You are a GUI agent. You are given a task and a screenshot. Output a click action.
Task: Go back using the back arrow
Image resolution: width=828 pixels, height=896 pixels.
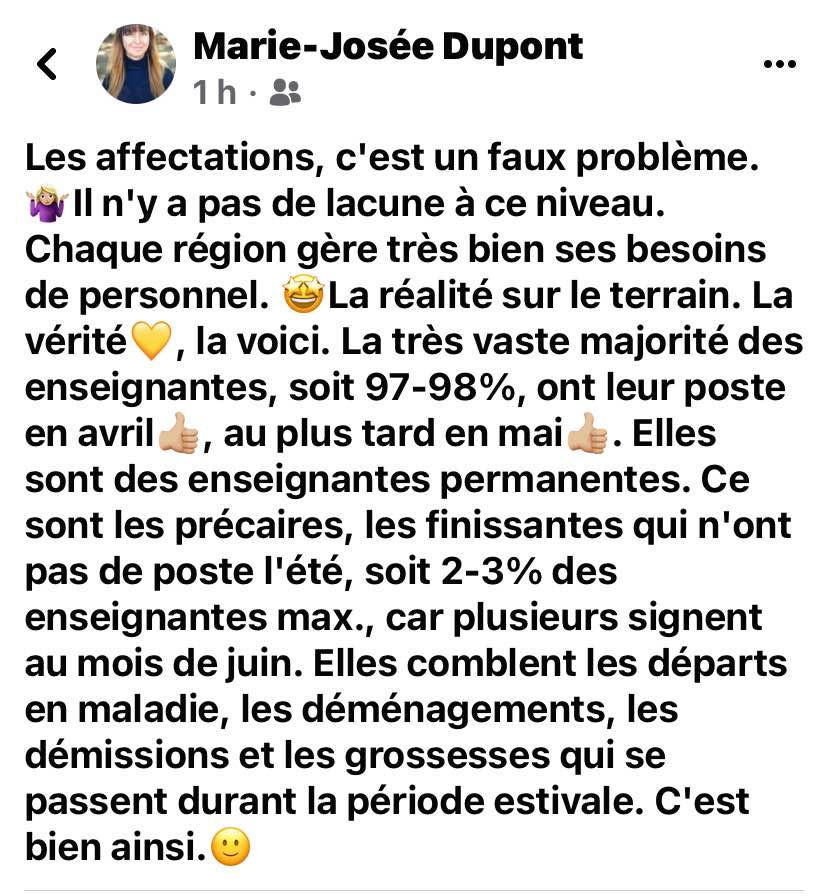47,65
